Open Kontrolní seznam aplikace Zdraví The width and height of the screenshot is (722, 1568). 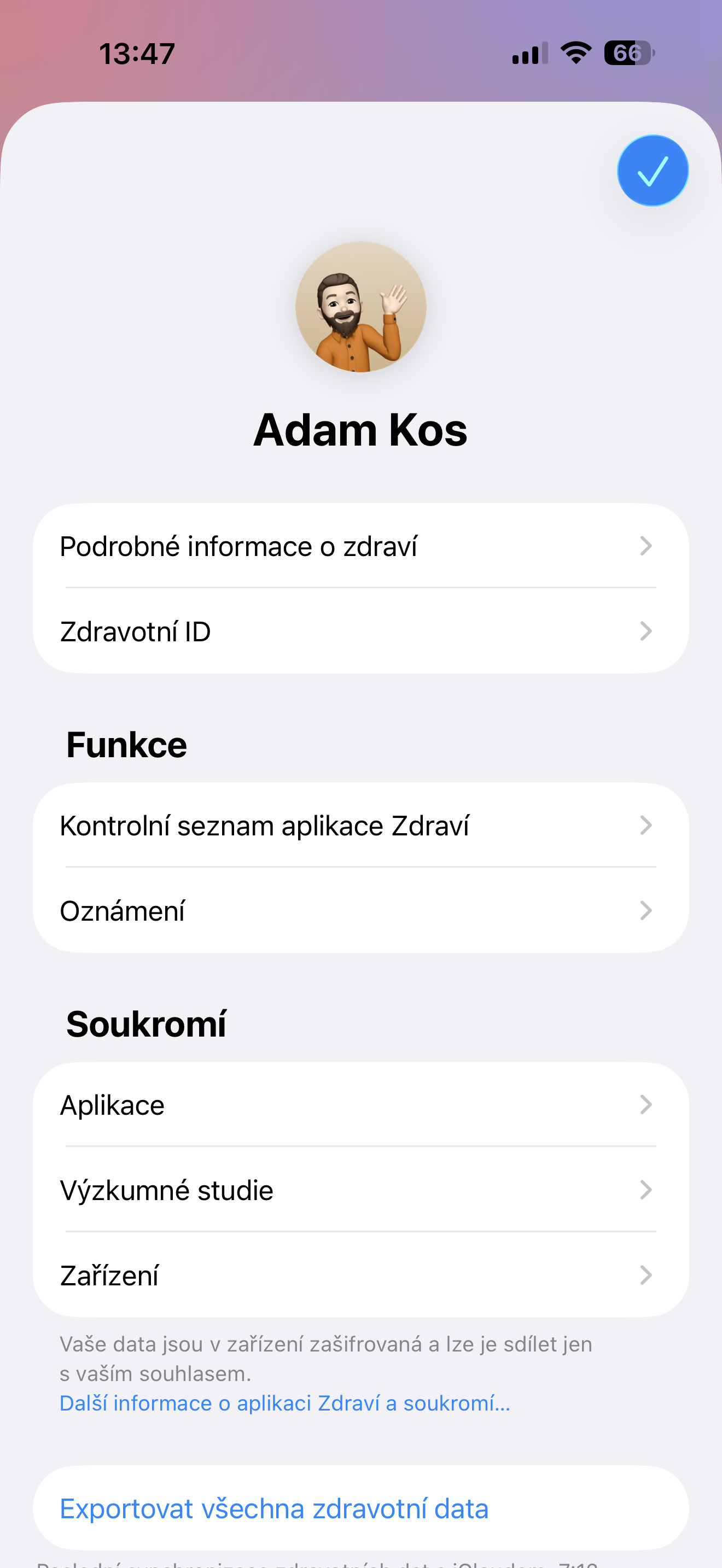360,826
